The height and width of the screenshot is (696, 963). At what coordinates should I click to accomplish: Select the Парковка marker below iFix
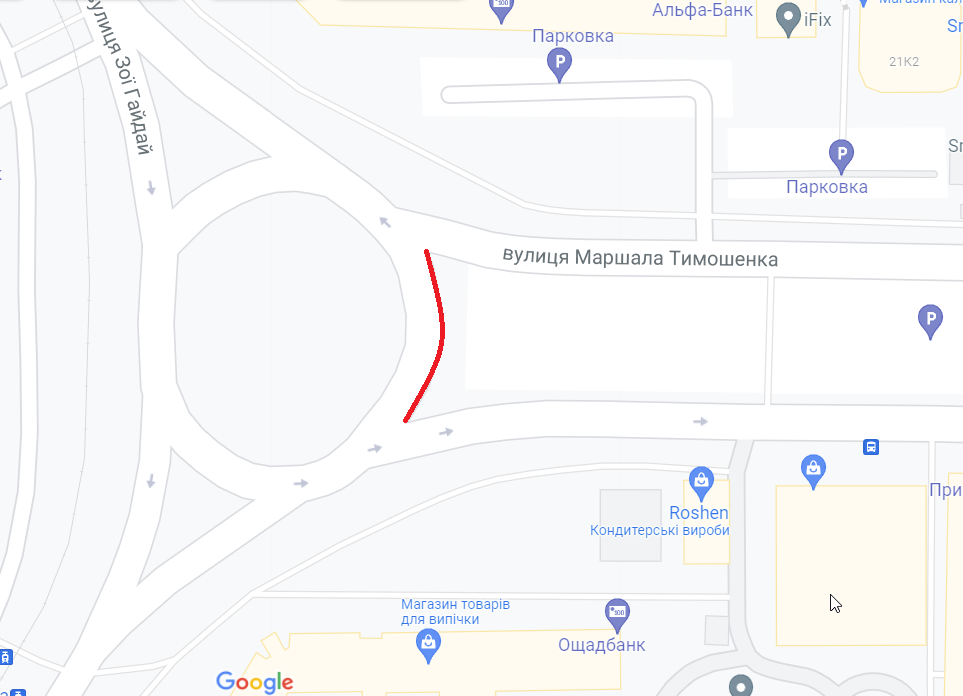(x=841, y=154)
